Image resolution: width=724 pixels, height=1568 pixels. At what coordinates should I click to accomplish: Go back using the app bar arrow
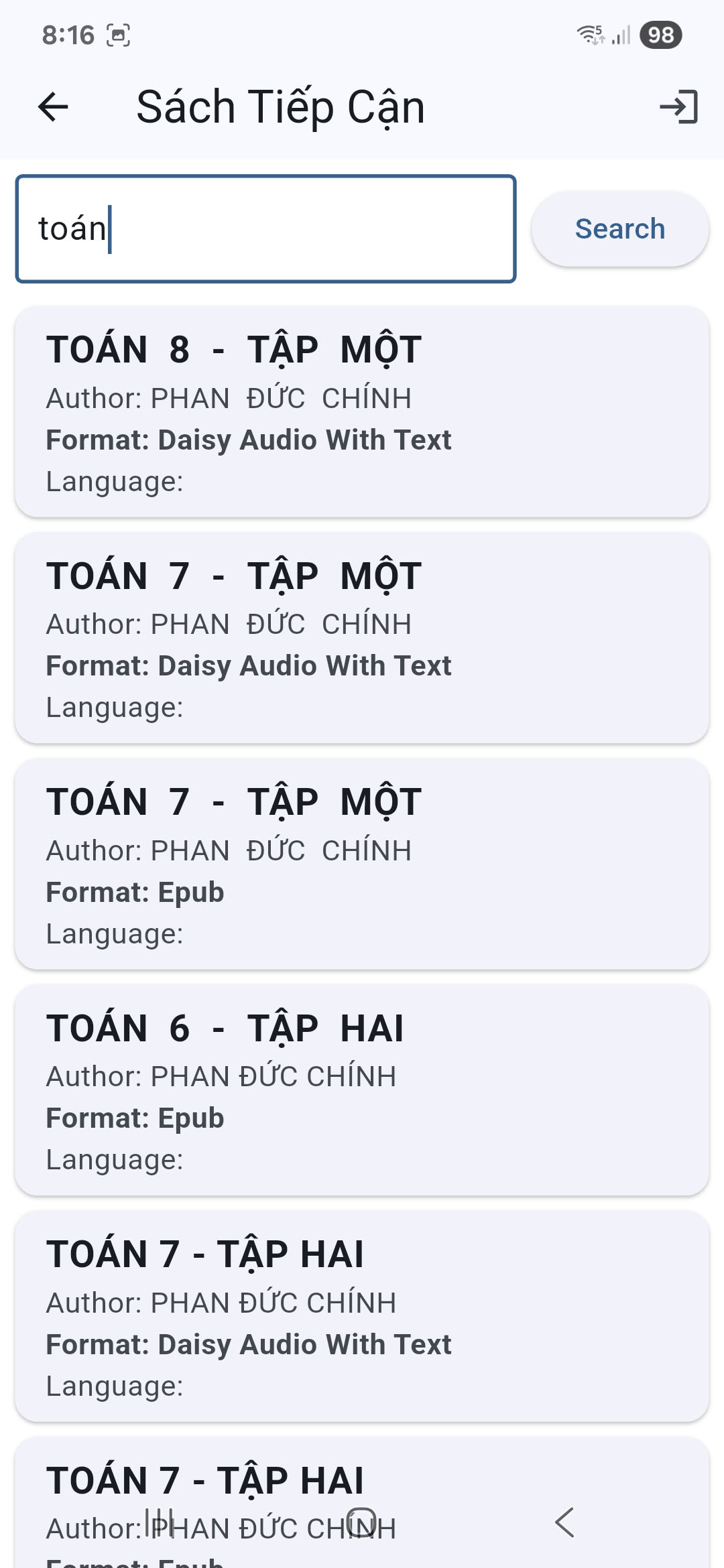coord(54,107)
